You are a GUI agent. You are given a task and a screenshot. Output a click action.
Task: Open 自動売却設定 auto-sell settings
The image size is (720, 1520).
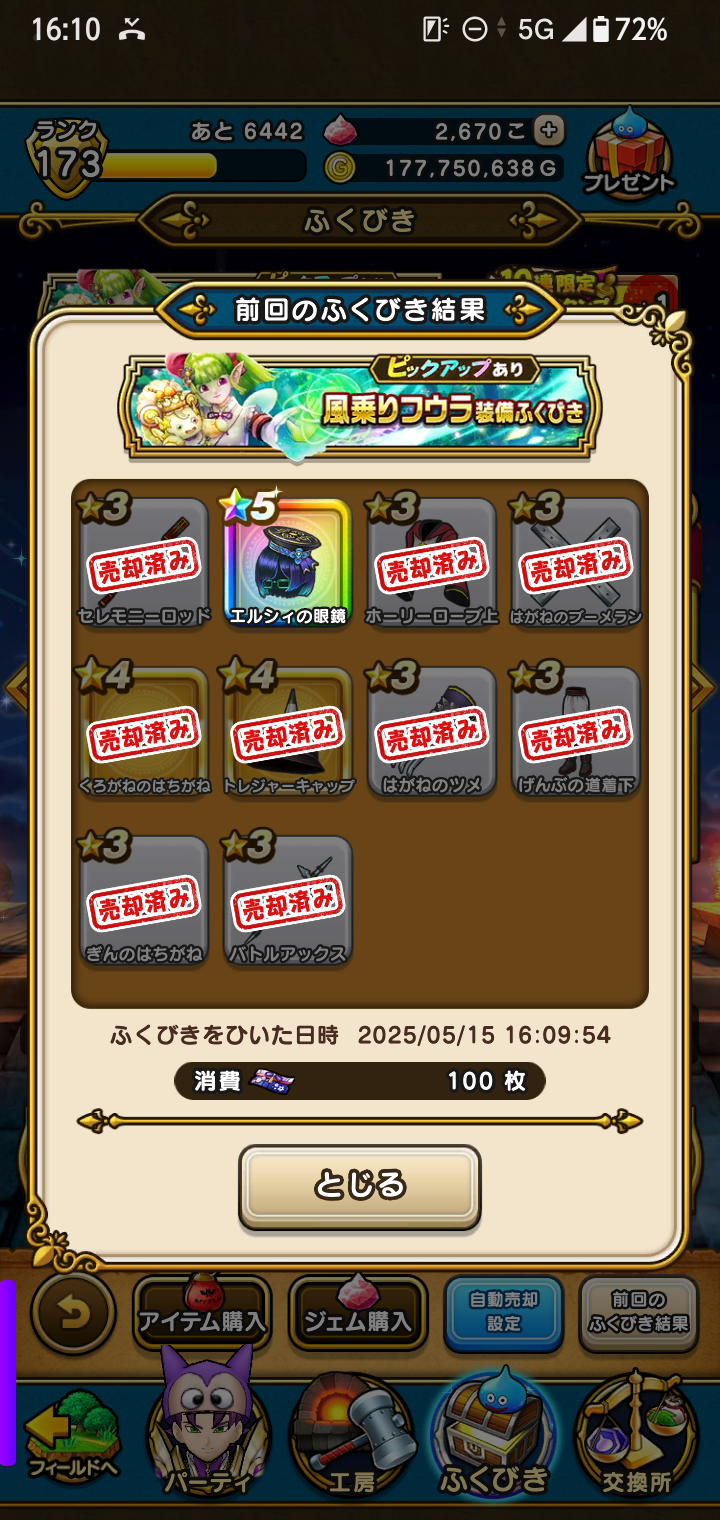point(504,1312)
